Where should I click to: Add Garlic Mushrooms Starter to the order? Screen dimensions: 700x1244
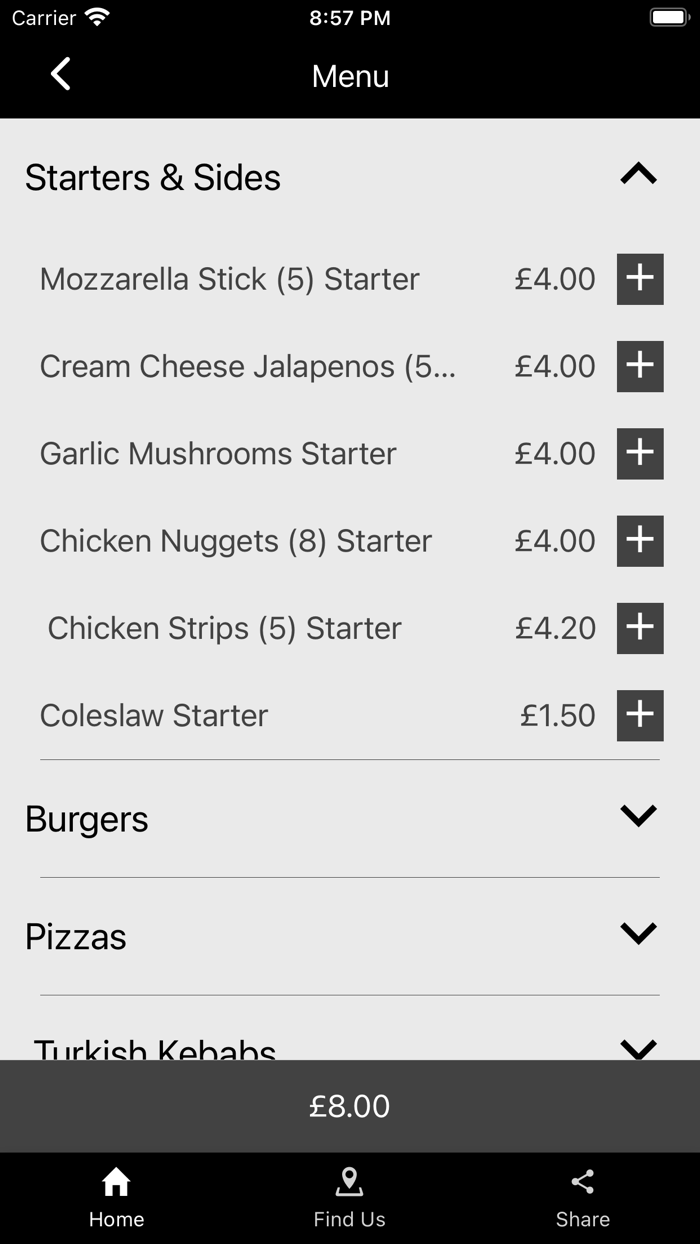(640, 453)
